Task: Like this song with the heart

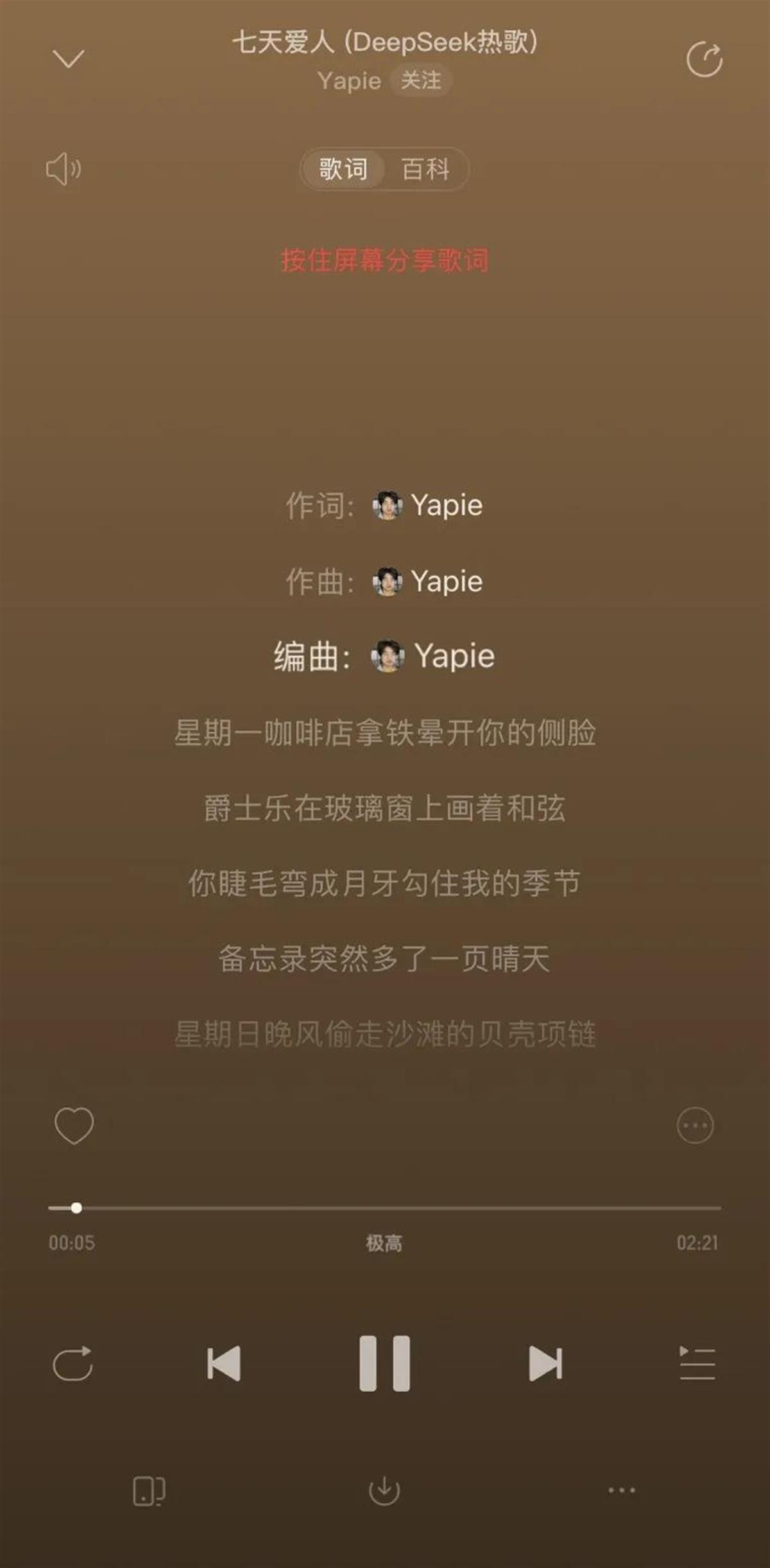Action: coord(74,1125)
